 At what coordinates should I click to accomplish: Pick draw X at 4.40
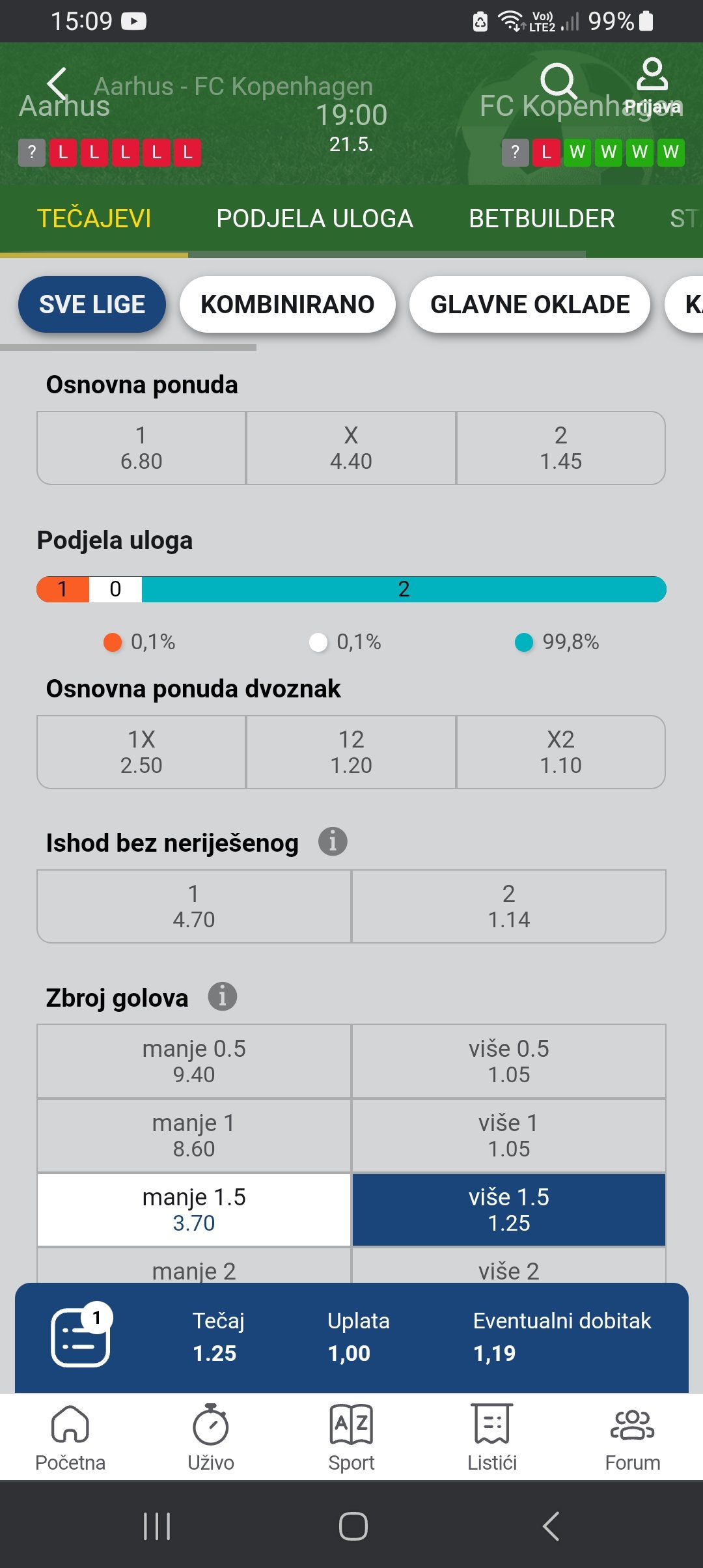(x=351, y=448)
